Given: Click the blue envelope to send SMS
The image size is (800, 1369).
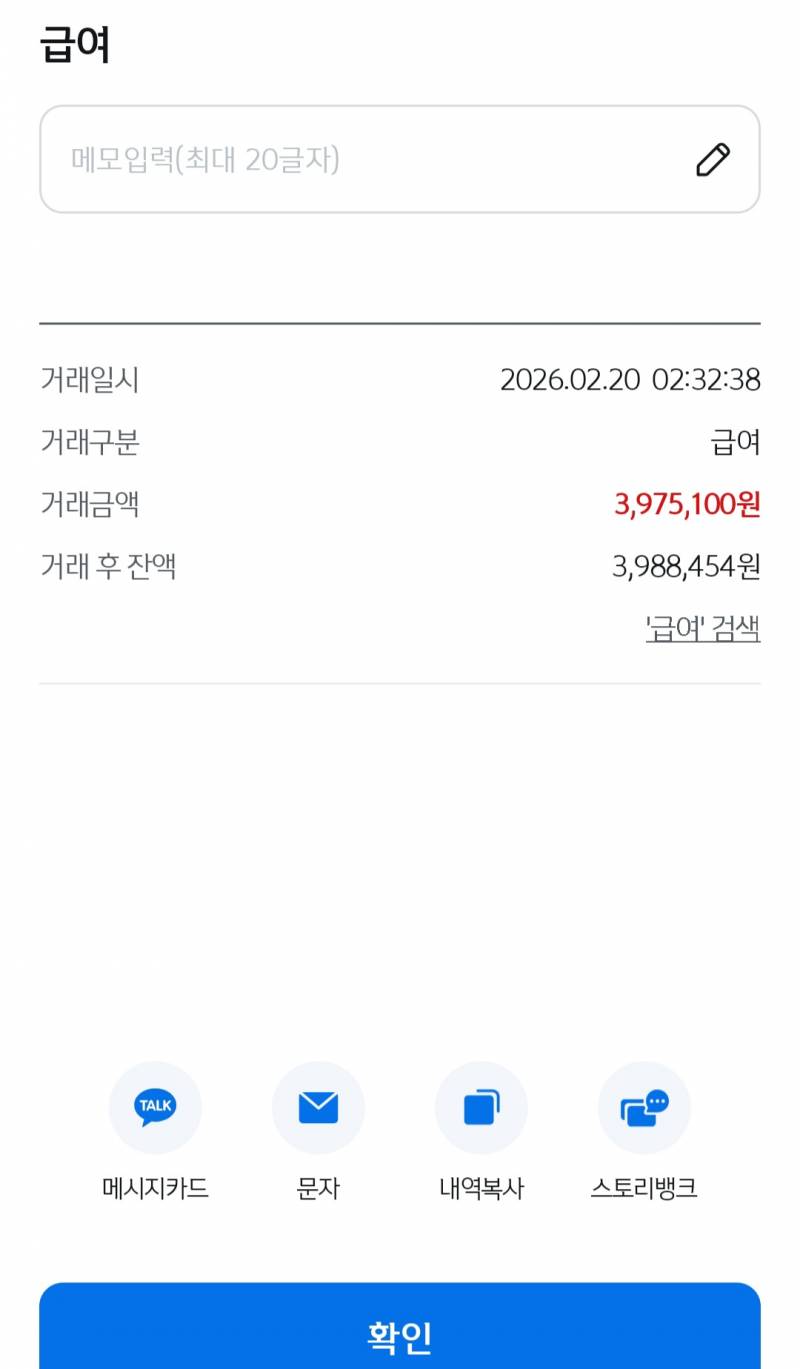Looking at the screenshot, I should click(318, 1107).
